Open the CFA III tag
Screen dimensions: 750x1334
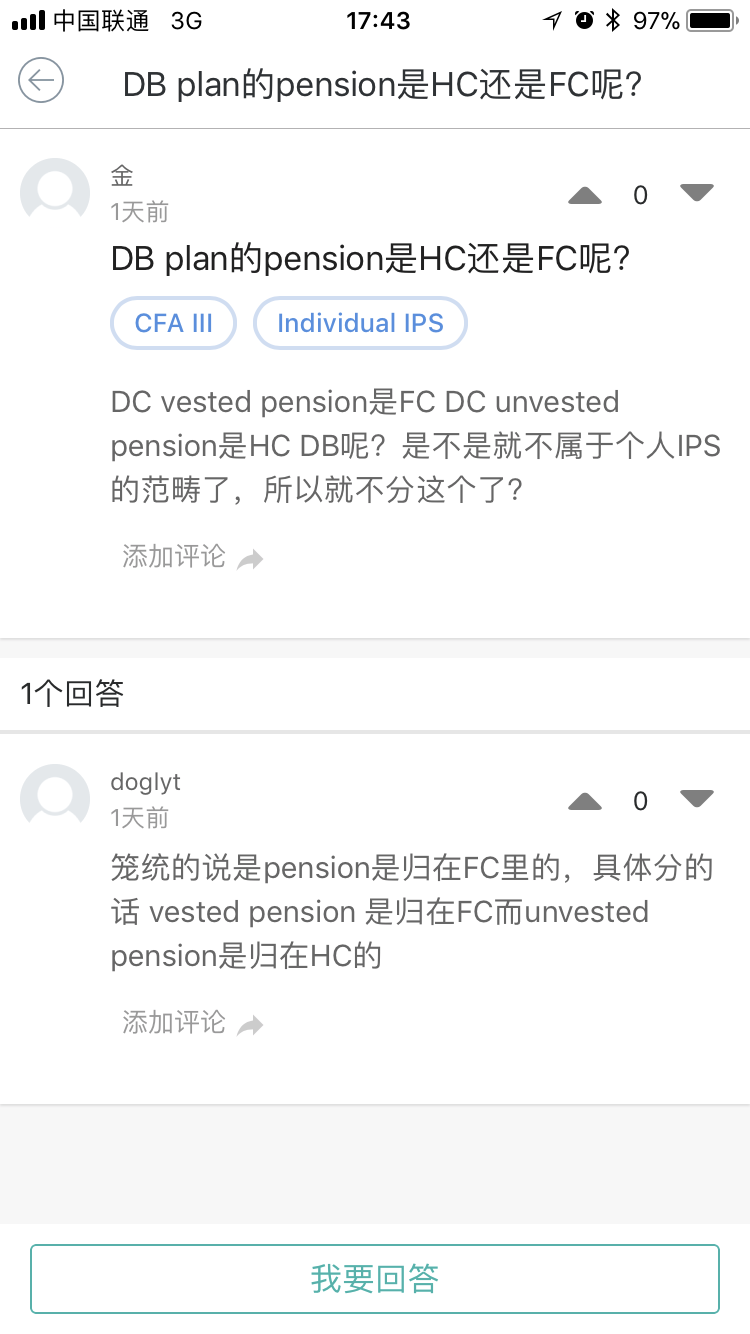click(x=174, y=323)
